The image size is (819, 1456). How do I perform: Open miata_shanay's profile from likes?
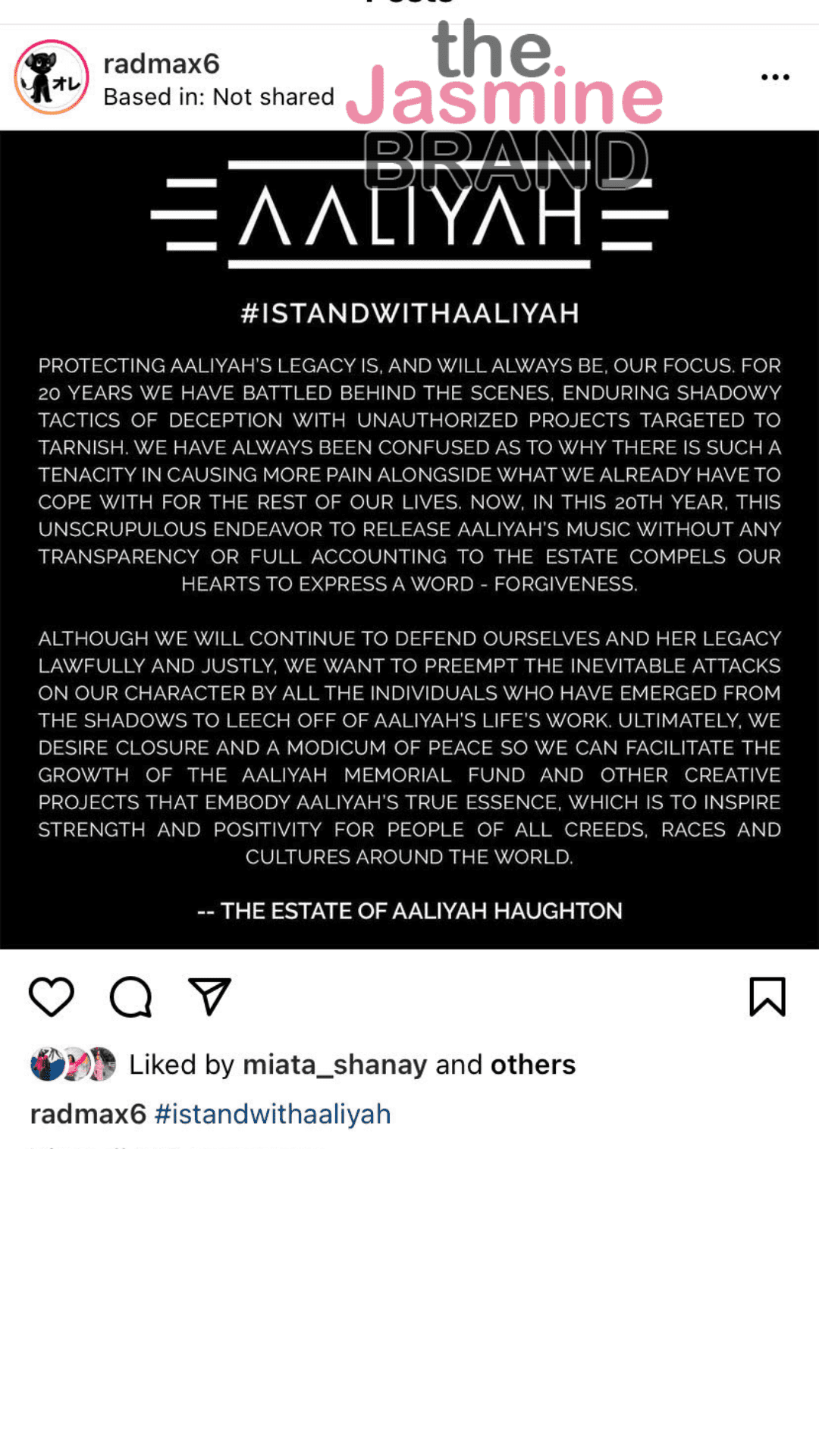tap(334, 1065)
